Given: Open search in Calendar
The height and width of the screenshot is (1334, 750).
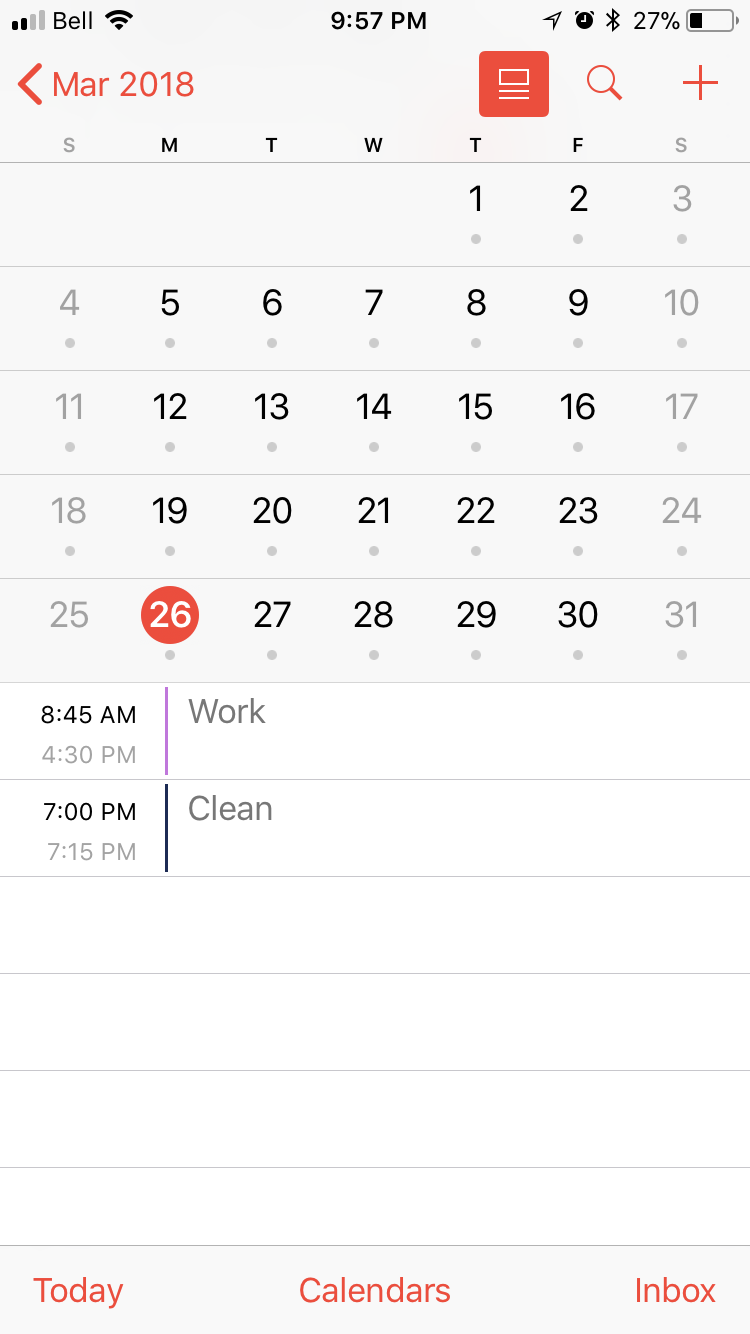Looking at the screenshot, I should coord(604,84).
